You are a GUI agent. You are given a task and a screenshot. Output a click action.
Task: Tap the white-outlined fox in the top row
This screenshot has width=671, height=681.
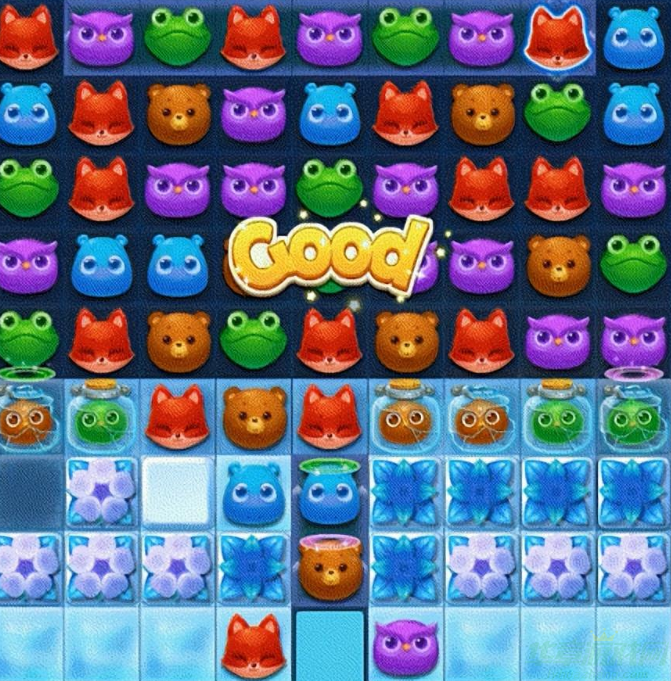(553, 36)
